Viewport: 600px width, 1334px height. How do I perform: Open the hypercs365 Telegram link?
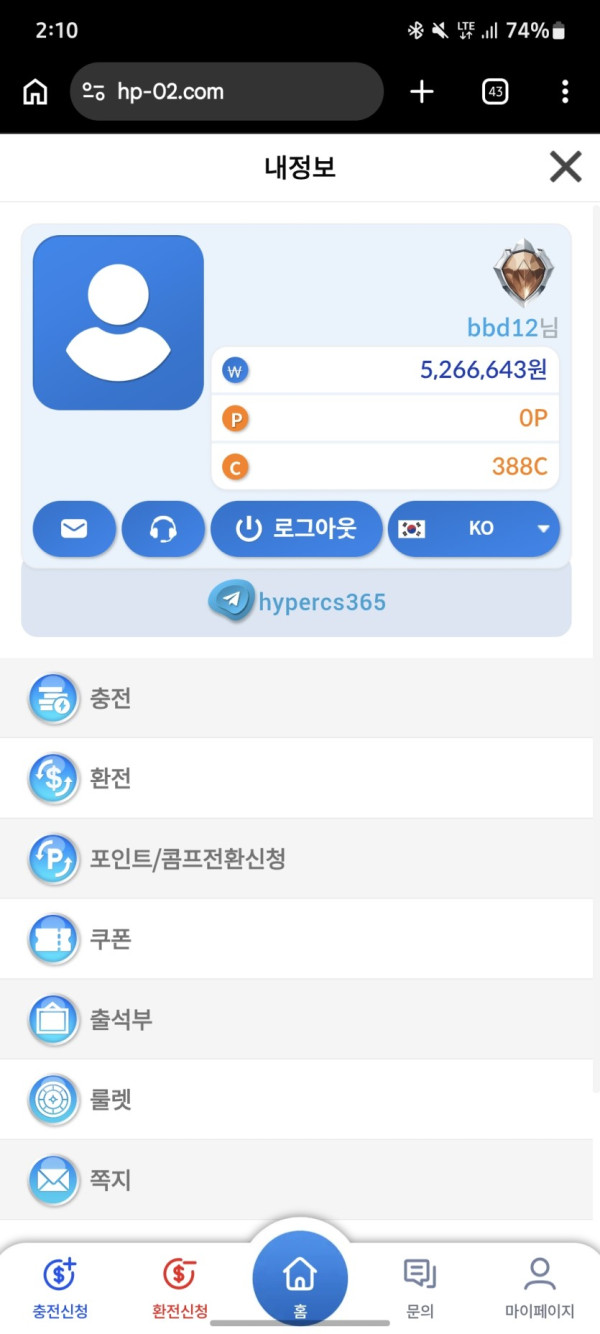pos(297,601)
